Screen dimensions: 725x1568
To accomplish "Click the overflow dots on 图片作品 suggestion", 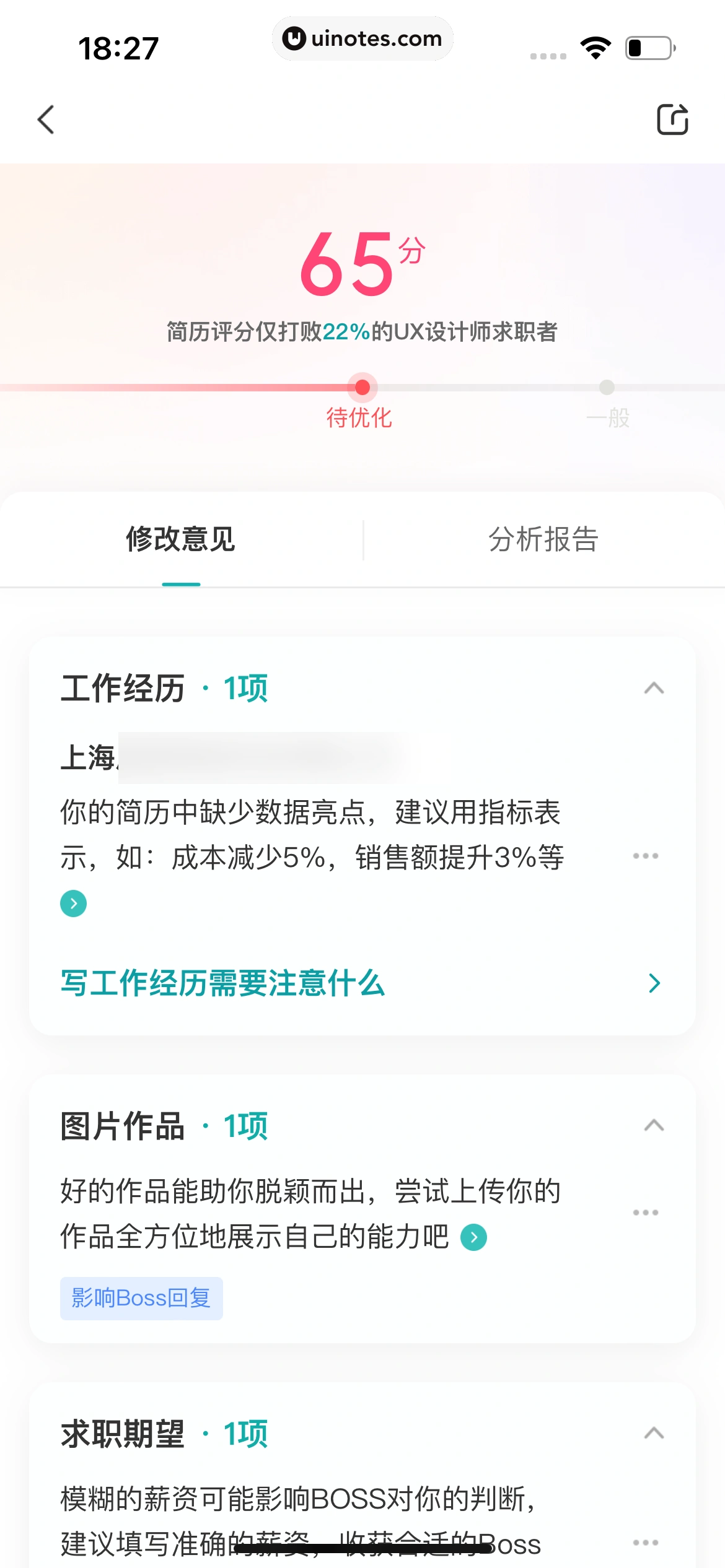I will click(x=645, y=1213).
